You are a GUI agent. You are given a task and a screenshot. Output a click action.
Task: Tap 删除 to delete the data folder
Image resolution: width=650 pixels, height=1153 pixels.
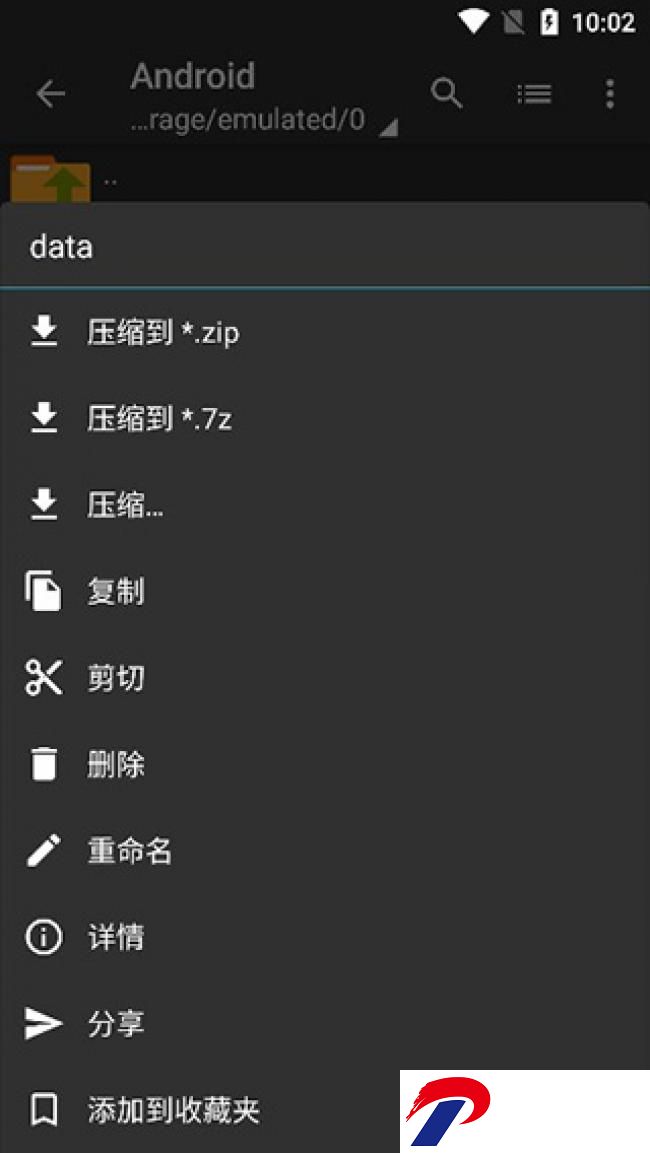pyautogui.click(x=325, y=765)
